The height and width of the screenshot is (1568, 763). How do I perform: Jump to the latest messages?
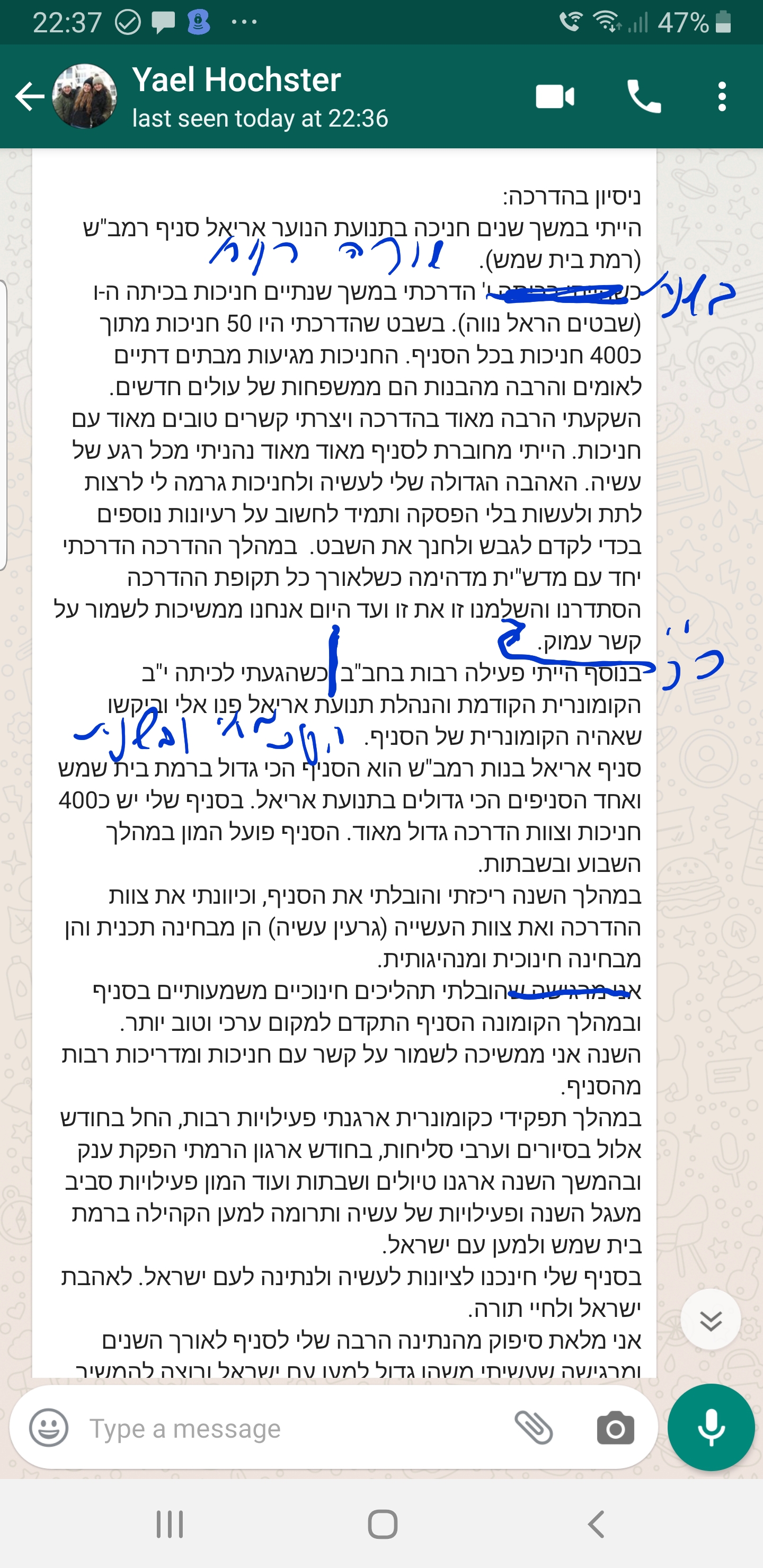pos(710,1318)
